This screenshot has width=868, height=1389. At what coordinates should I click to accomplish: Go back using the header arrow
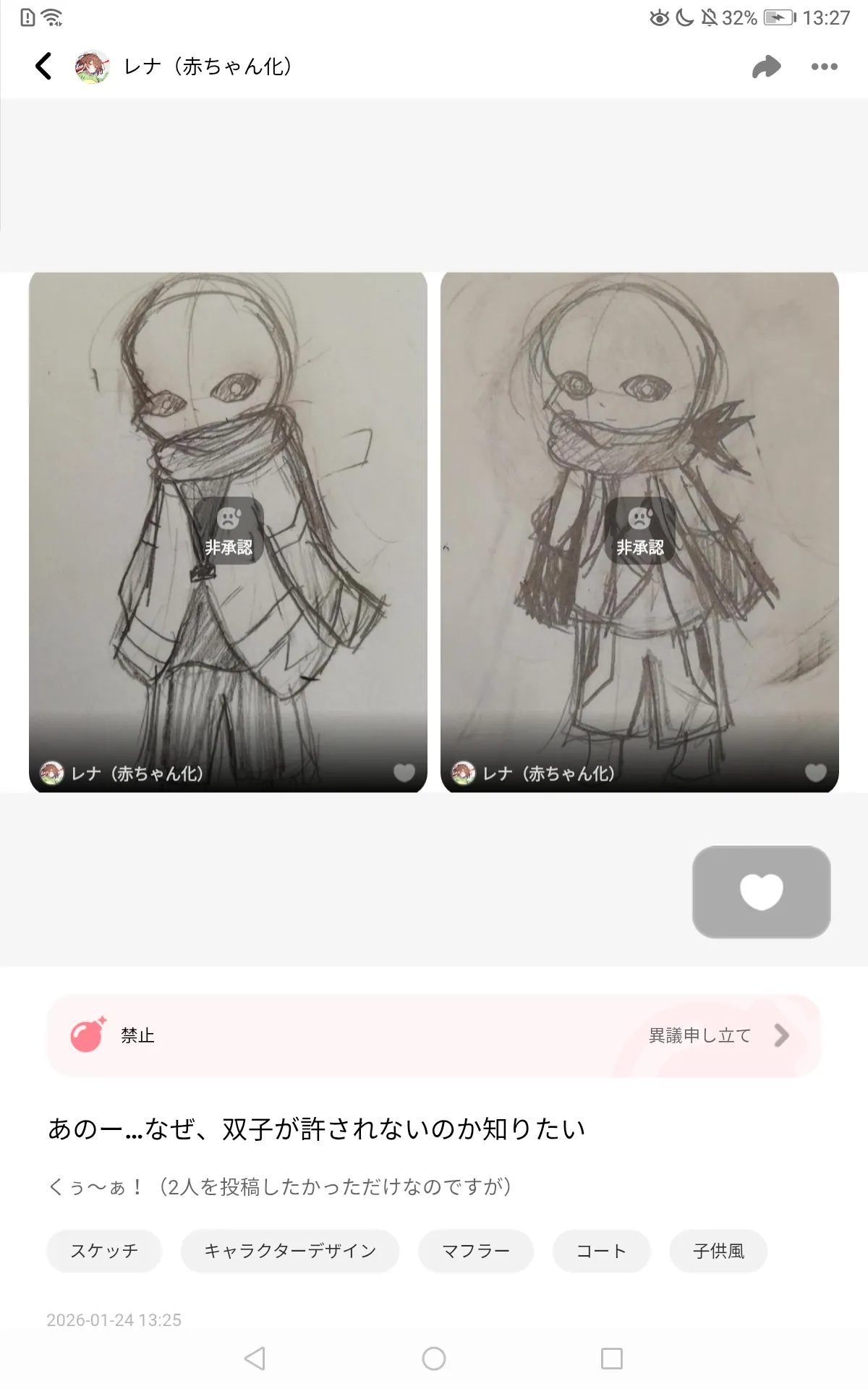point(43,67)
